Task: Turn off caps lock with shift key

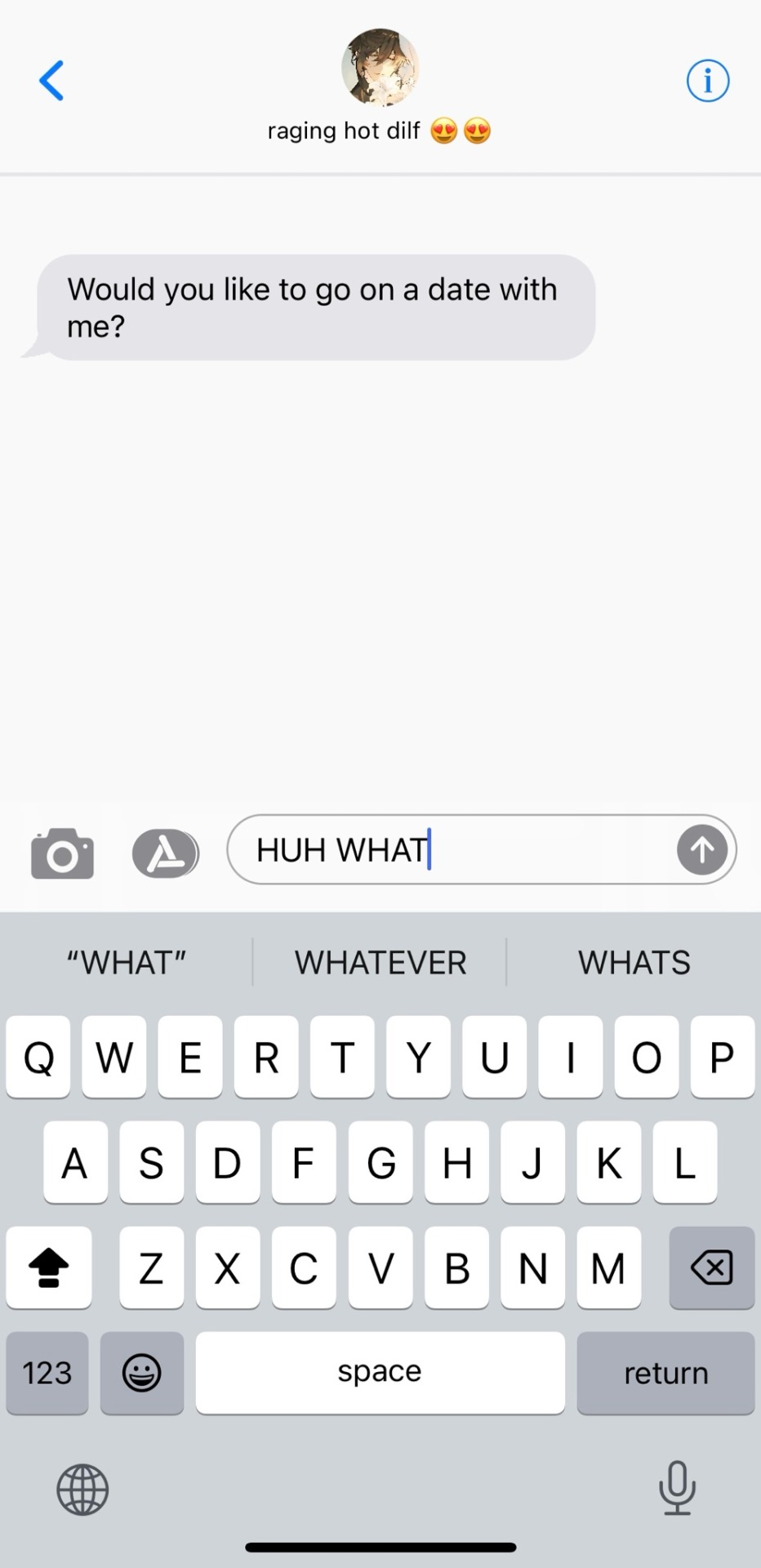Action: point(49,1267)
